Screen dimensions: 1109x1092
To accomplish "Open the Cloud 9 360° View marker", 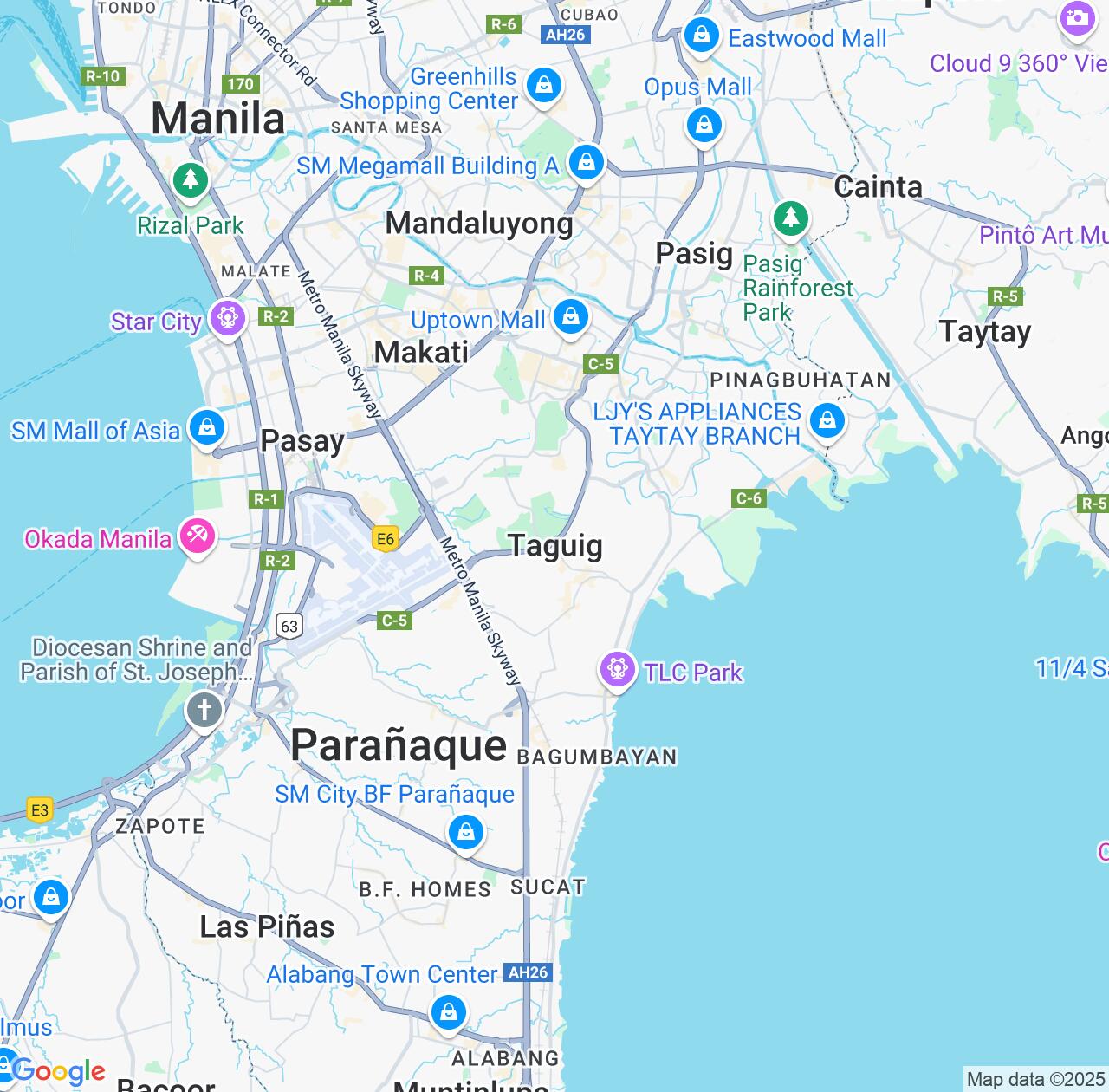I will pos(1077,19).
